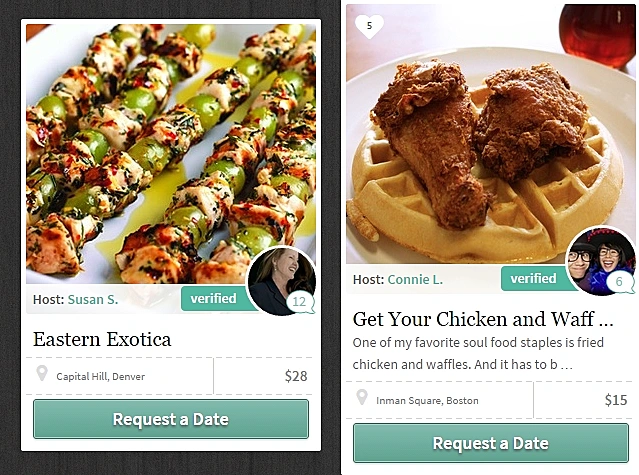Open host Connie L.'s profile link

pos(414,279)
